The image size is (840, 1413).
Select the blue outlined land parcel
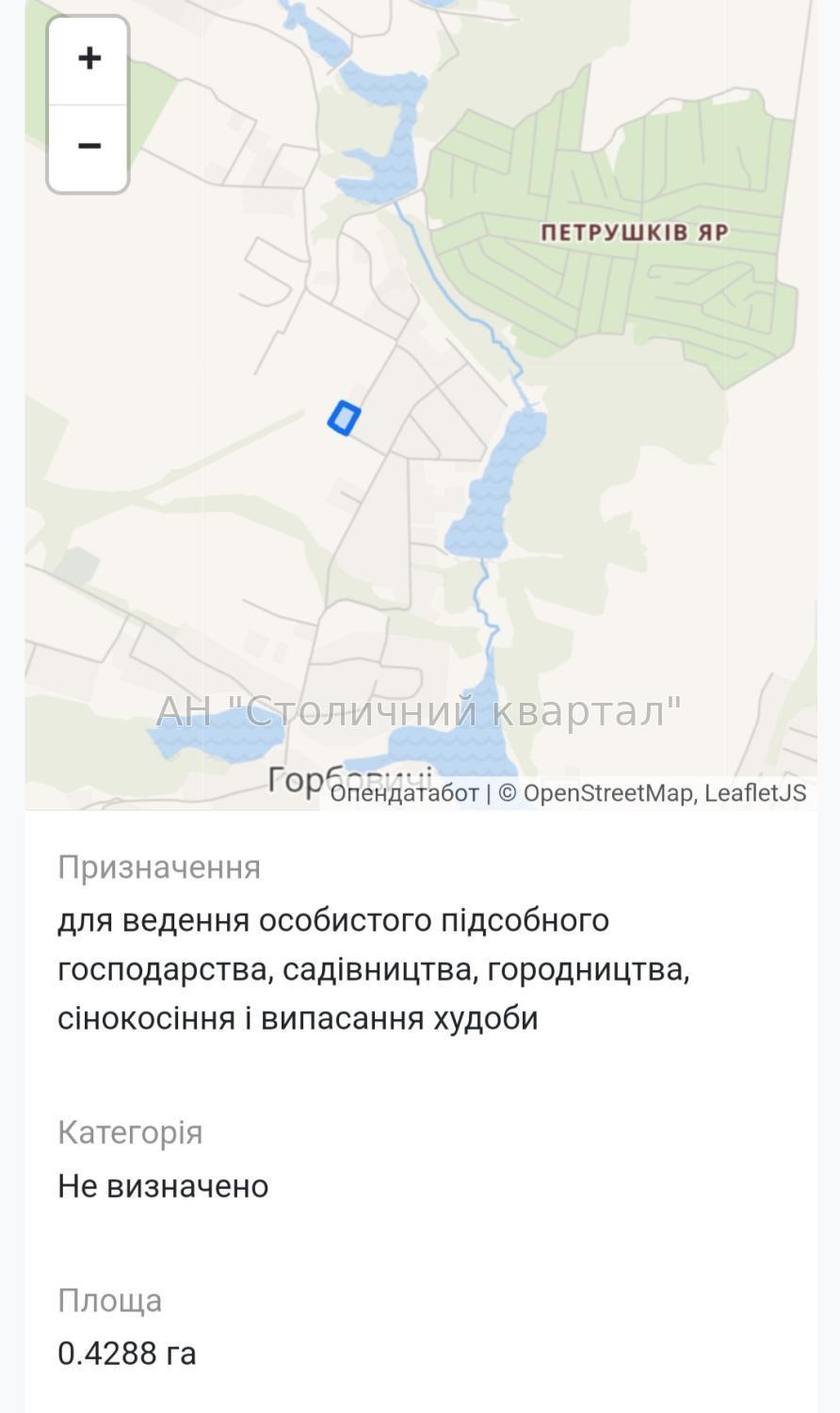click(344, 417)
